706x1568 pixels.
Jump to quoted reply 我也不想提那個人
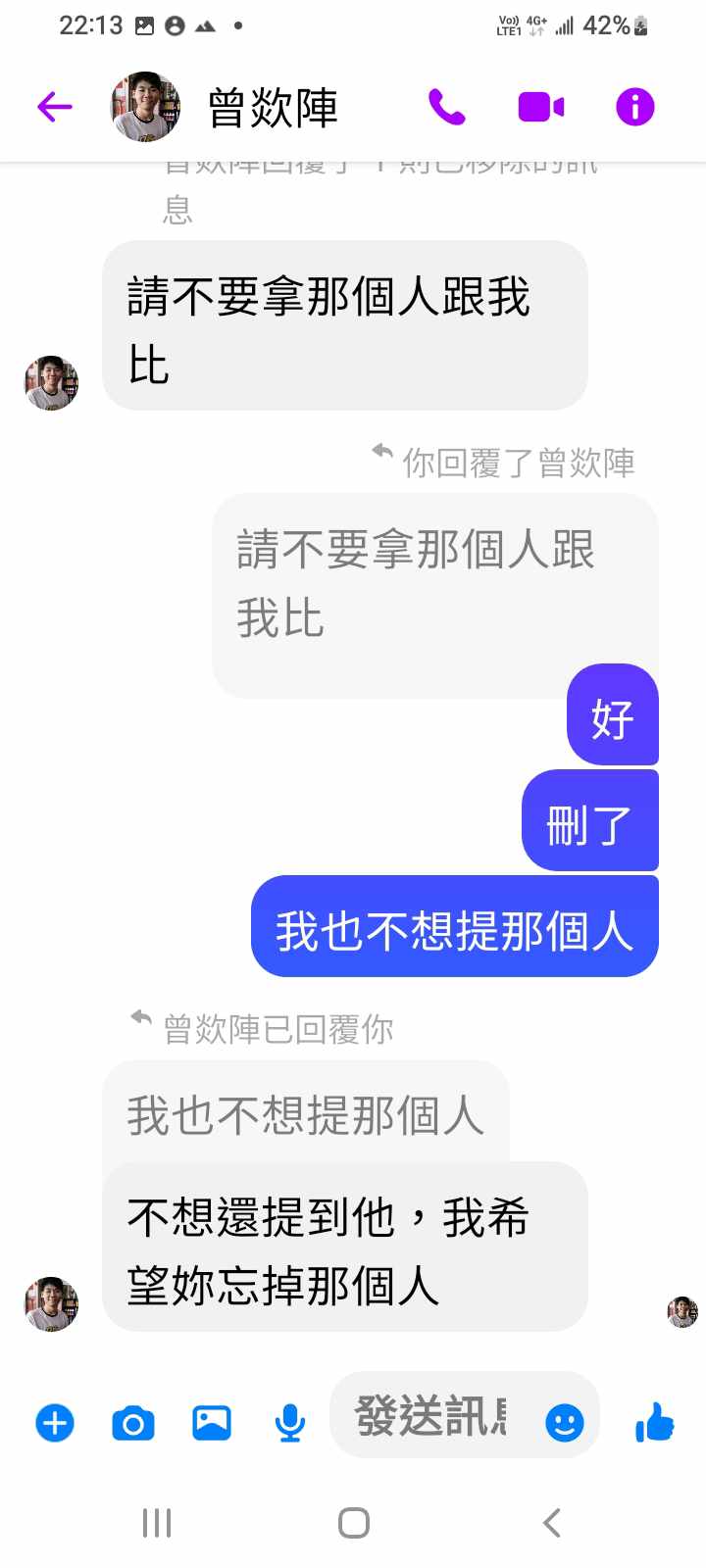[x=305, y=1114]
